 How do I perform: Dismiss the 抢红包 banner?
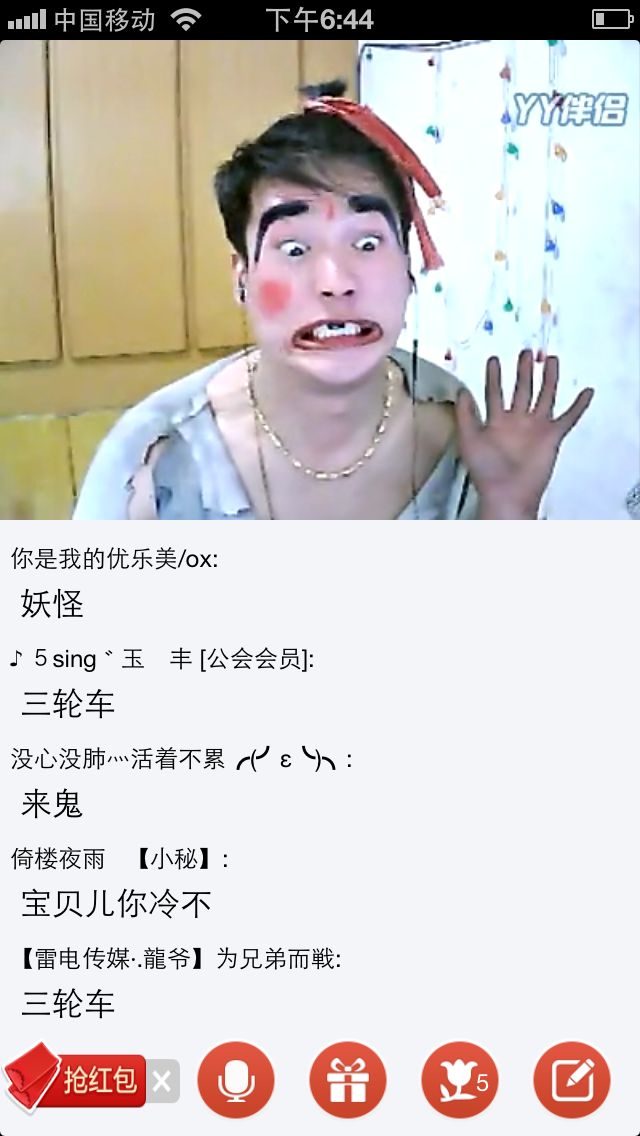(x=163, y=1081)
